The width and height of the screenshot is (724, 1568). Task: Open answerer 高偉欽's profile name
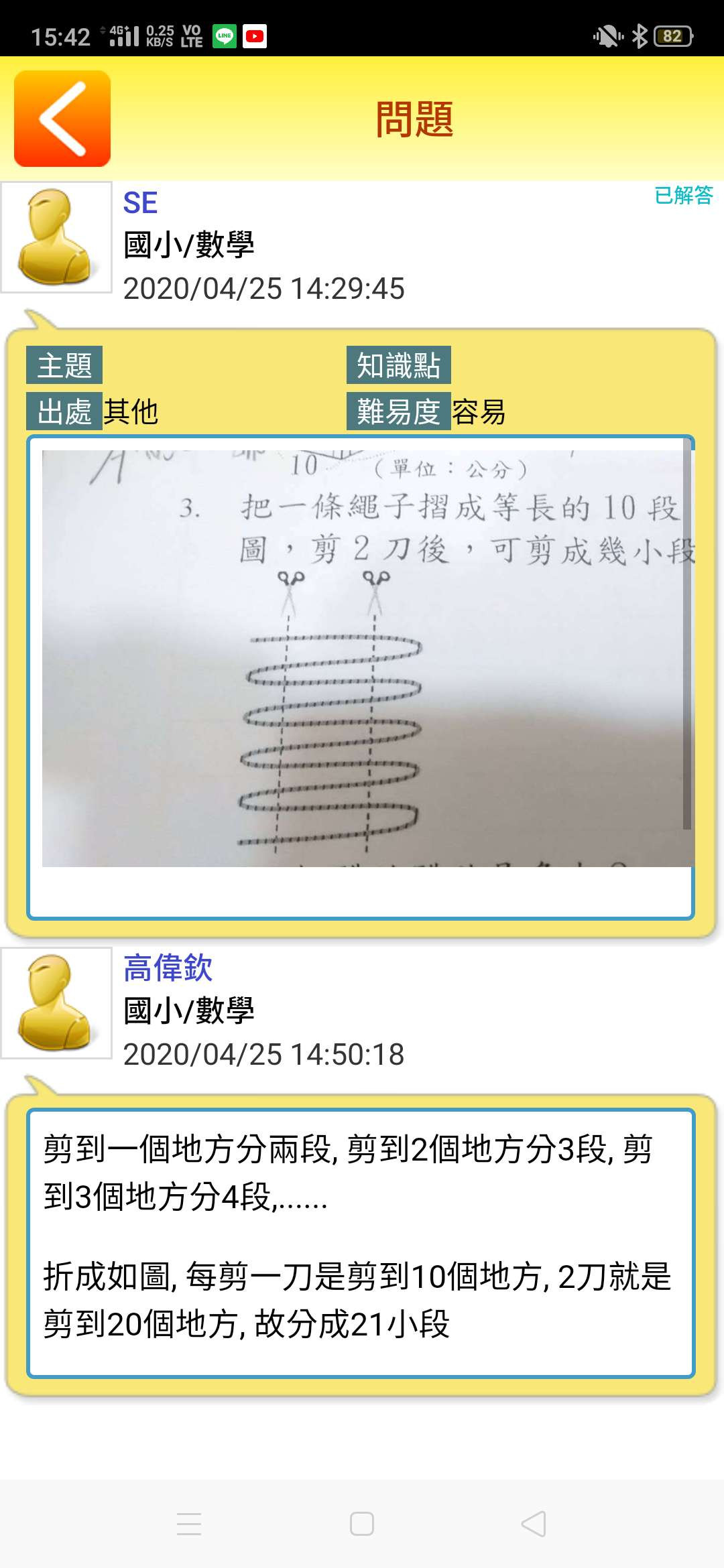pyautogui.click(x=168, y=968)
